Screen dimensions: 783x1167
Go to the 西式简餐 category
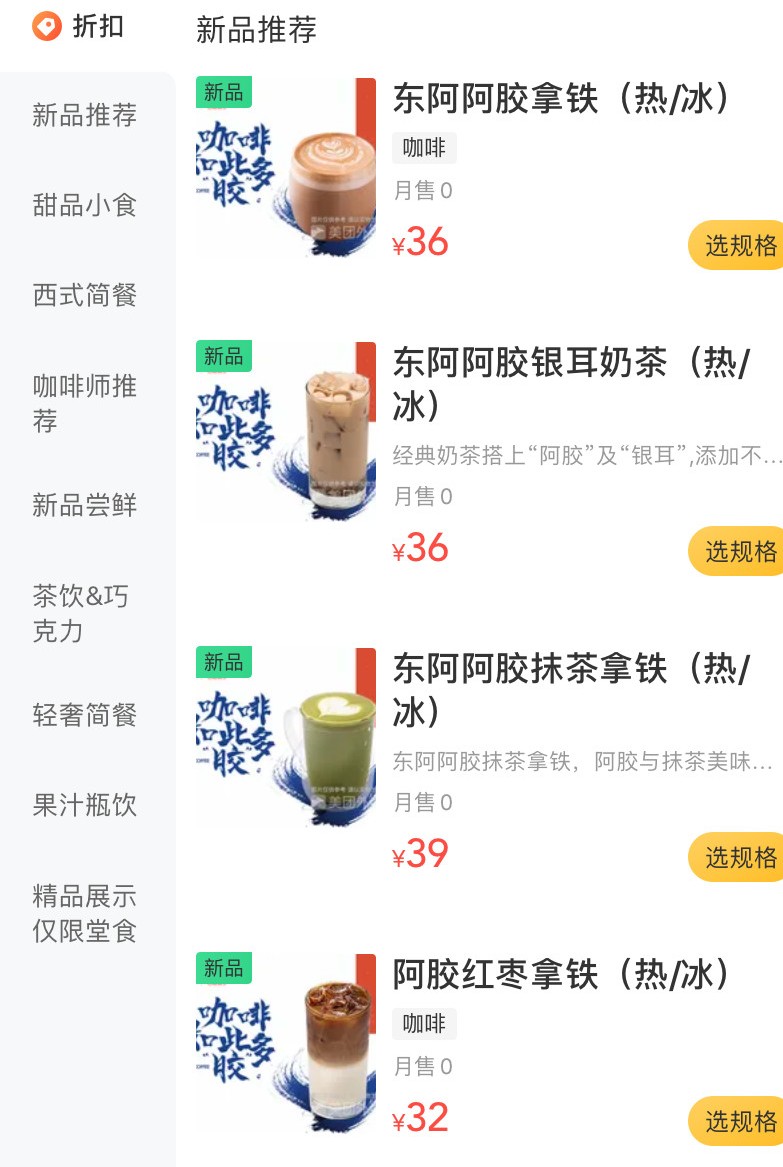pyautogui.click(x=84, y=295)
